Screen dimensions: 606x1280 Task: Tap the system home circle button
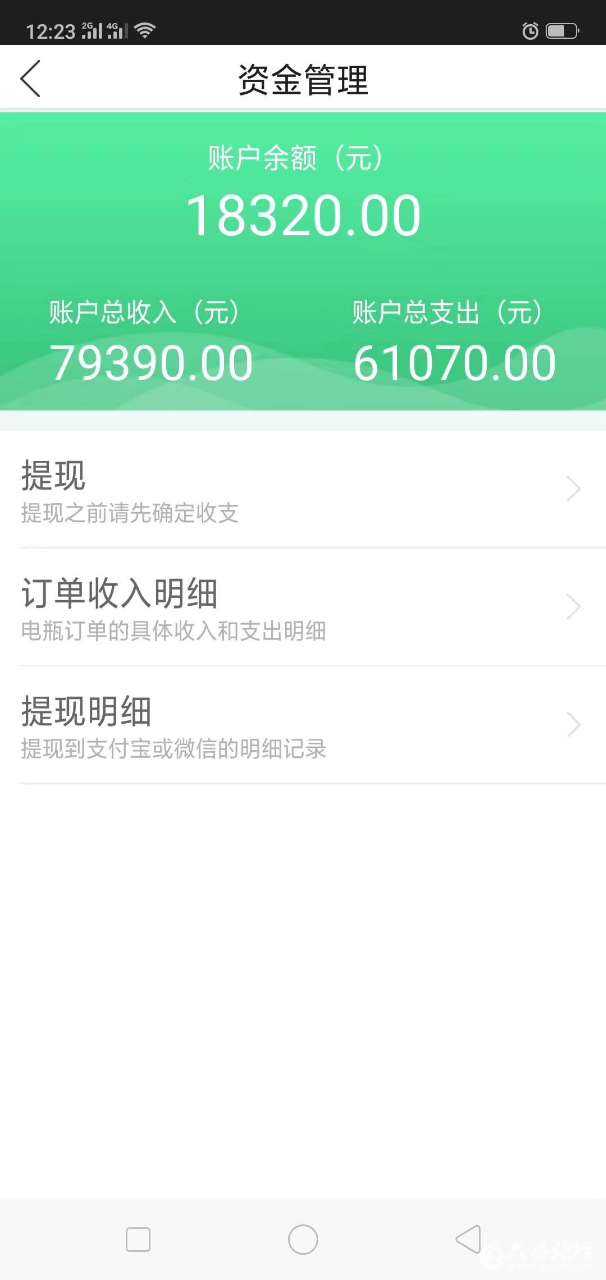[x=303, y=1240]
